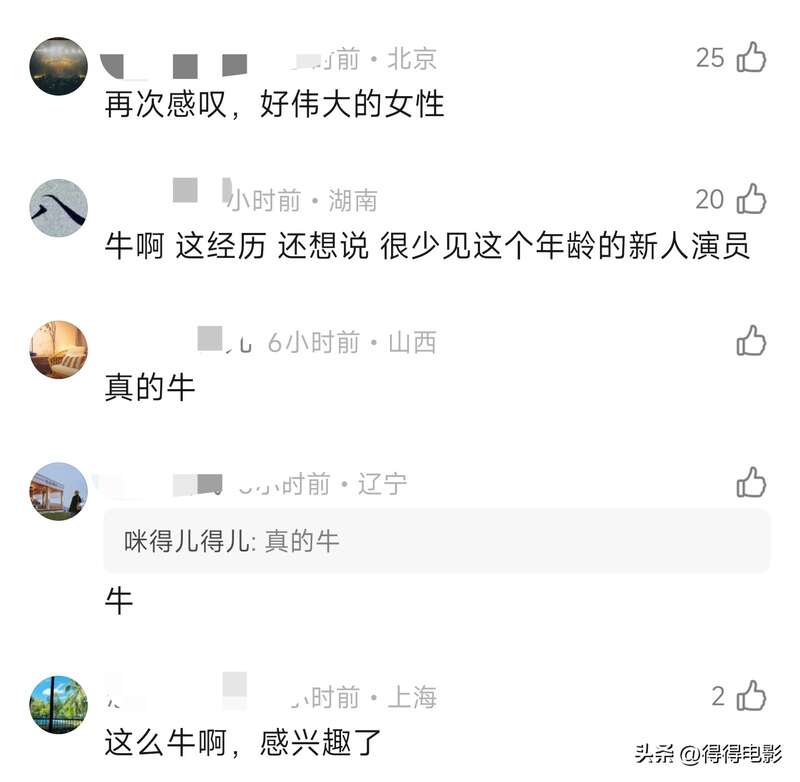Open the 上海 commenter's avatar
800x782 pixels.
click(x=59, y=704)
